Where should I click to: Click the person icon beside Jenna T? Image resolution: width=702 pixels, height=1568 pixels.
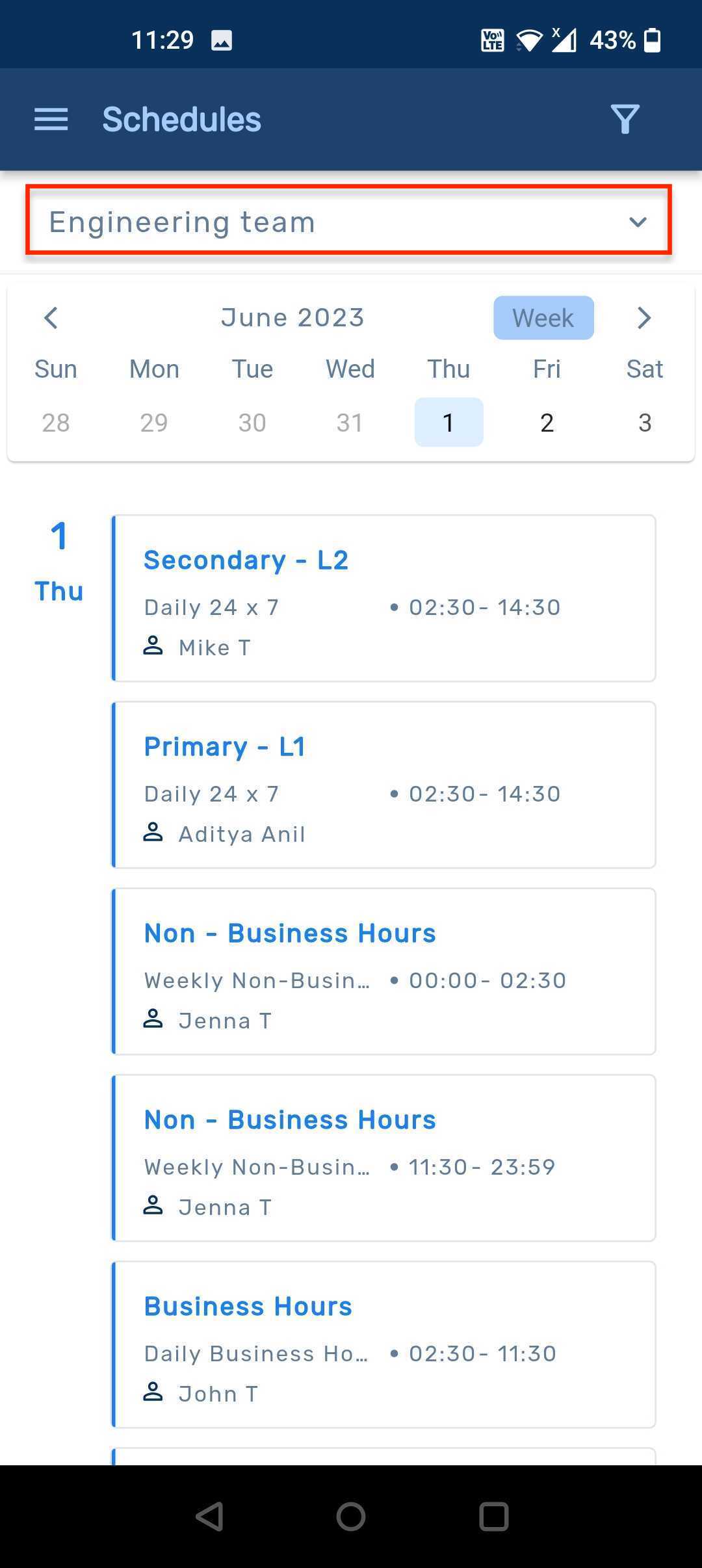(153, 1019)
